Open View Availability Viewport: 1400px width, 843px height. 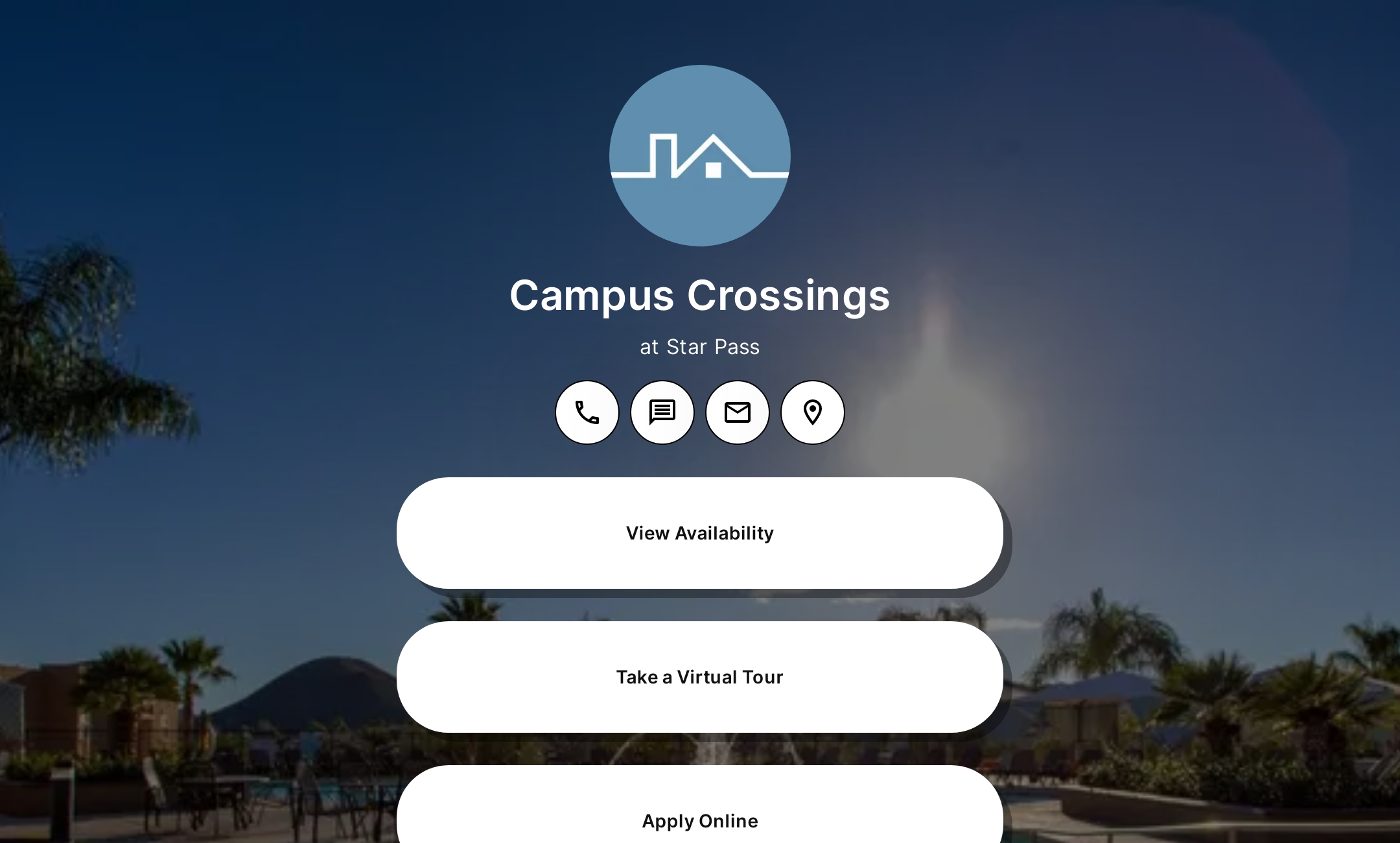(700, 533)
